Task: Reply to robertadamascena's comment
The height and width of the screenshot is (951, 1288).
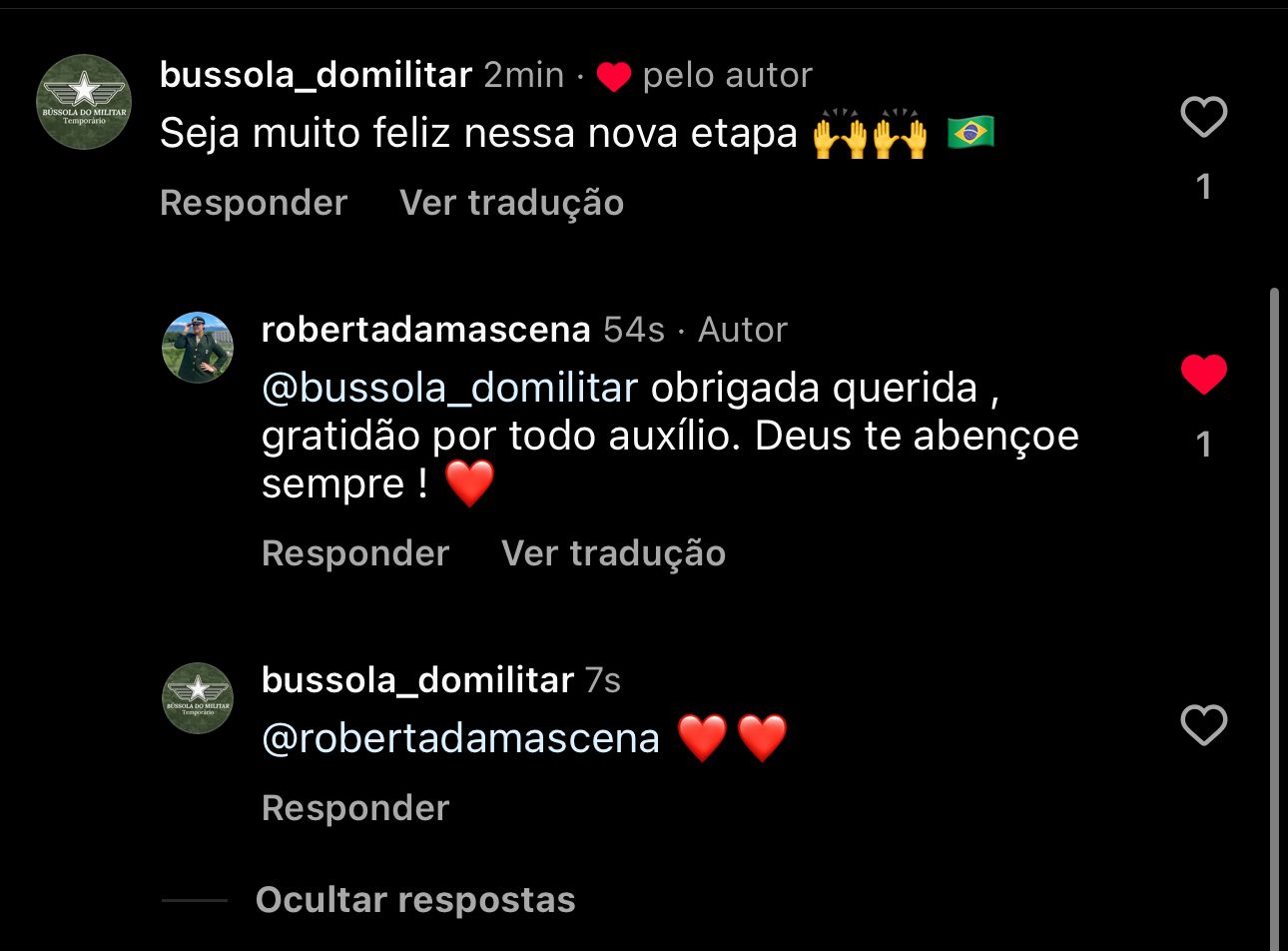Action: [355, 553]
